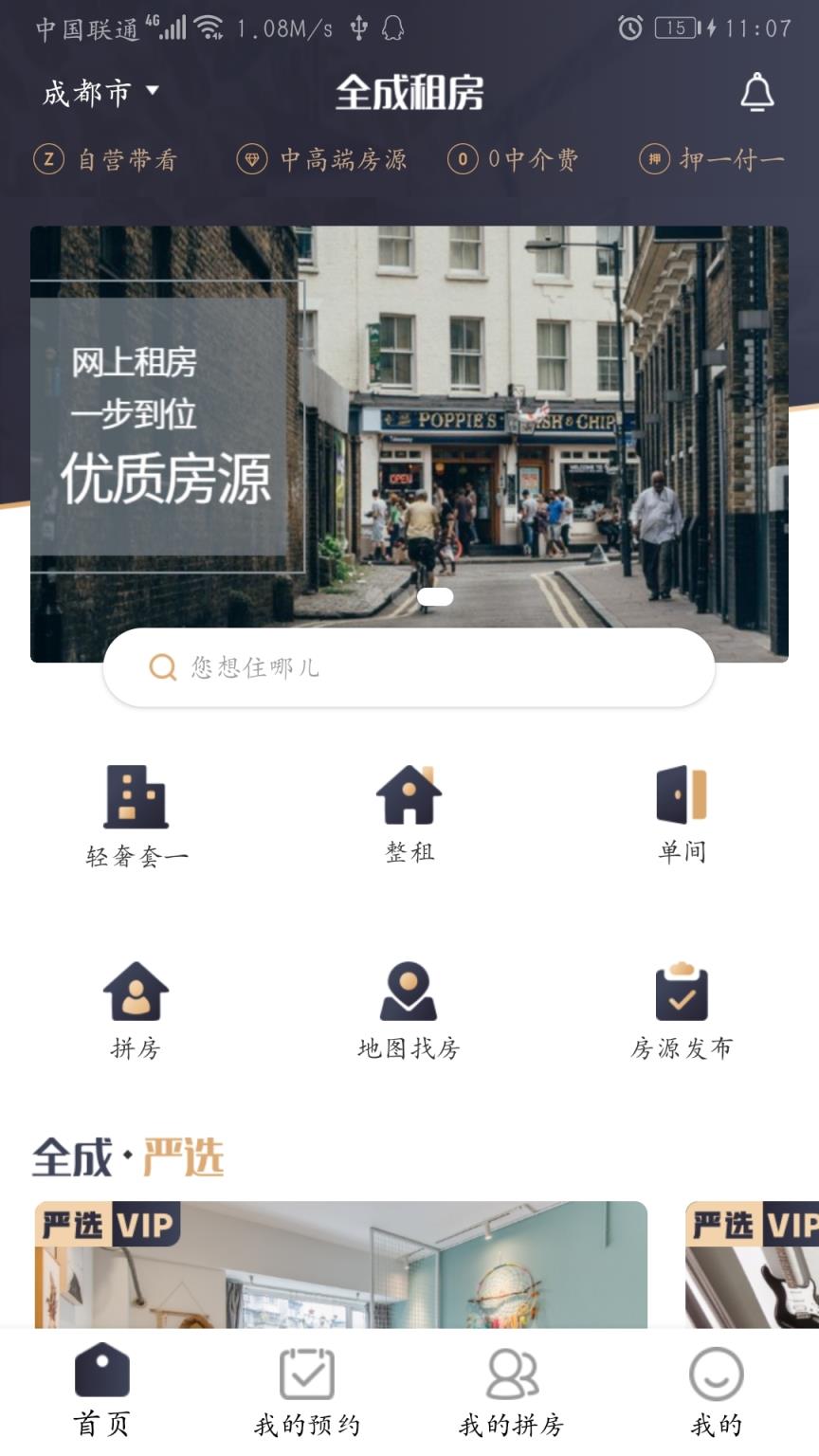Click the search magnifier icon
The width and height of the screenshot is (819, 1456).
coord(162,667)
